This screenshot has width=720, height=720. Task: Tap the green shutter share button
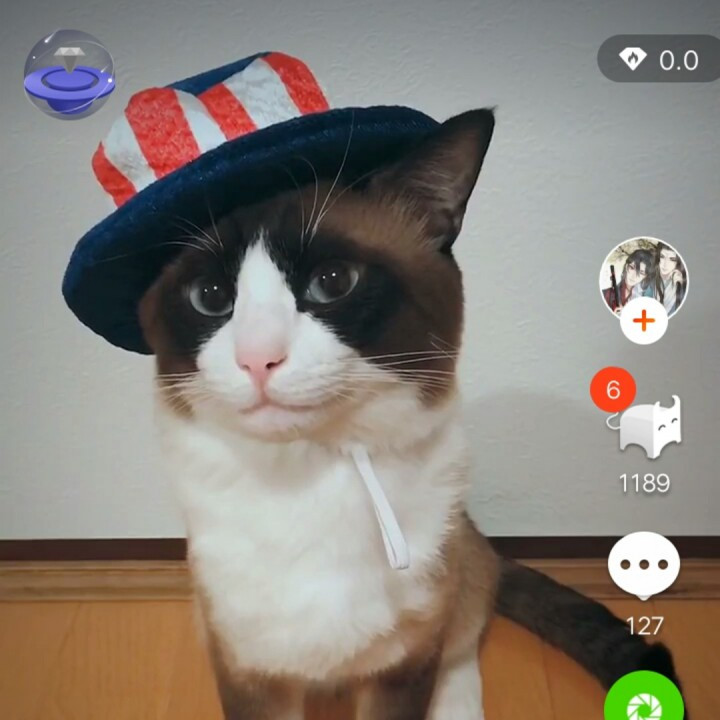(x=643, y=700)
